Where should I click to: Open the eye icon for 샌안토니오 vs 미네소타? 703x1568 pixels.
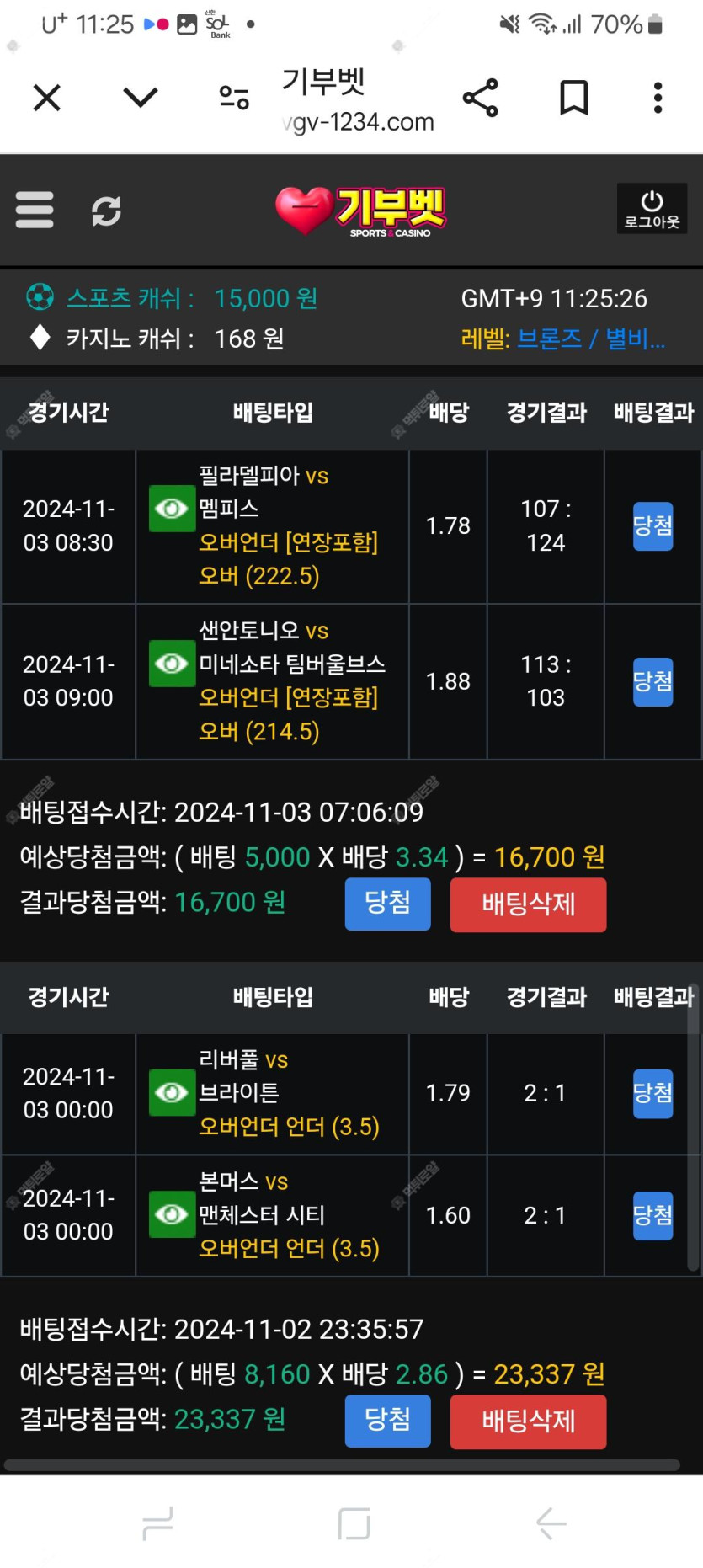coord(172,664)
